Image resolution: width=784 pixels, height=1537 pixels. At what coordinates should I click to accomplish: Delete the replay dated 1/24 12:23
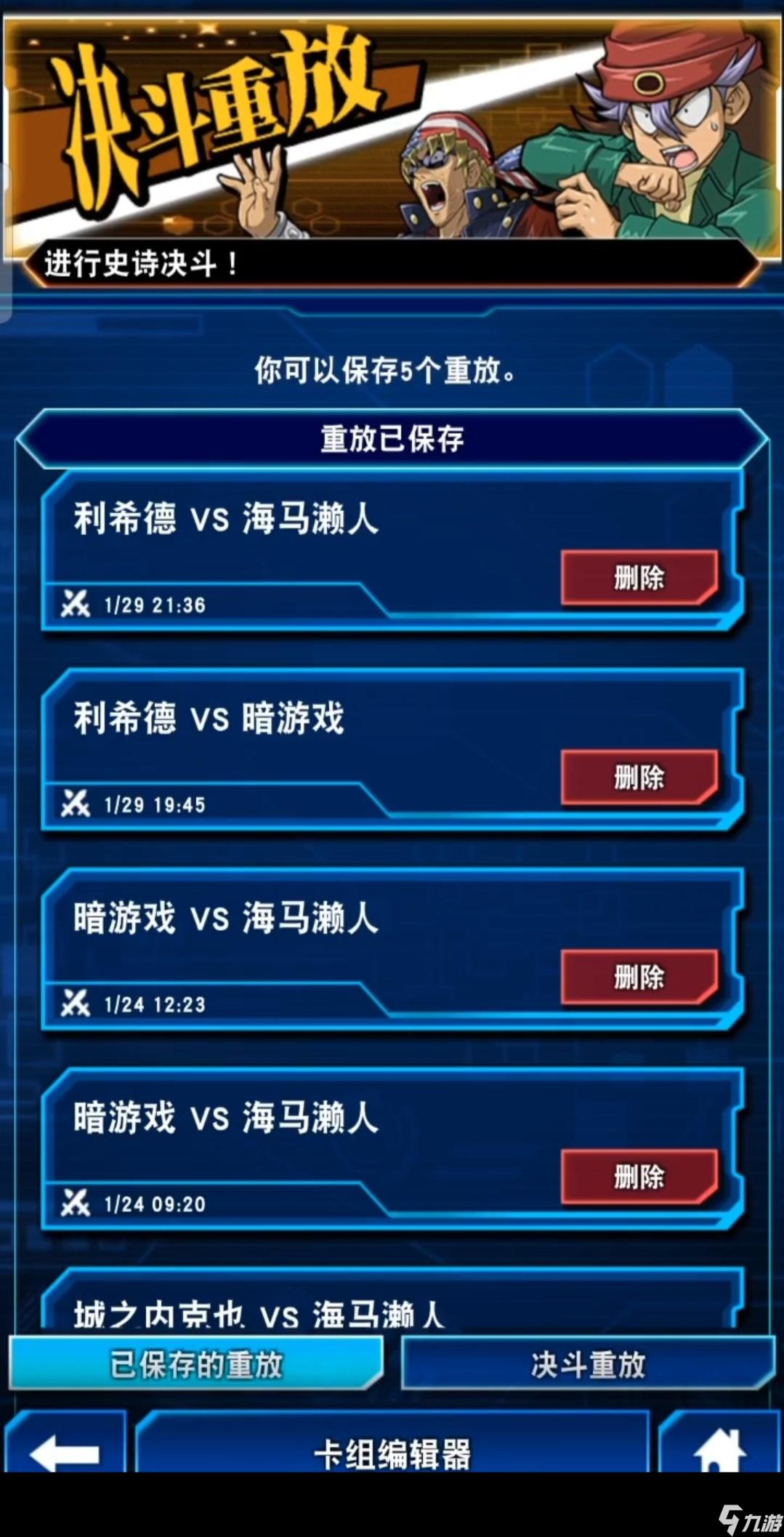tap(639, 977)
